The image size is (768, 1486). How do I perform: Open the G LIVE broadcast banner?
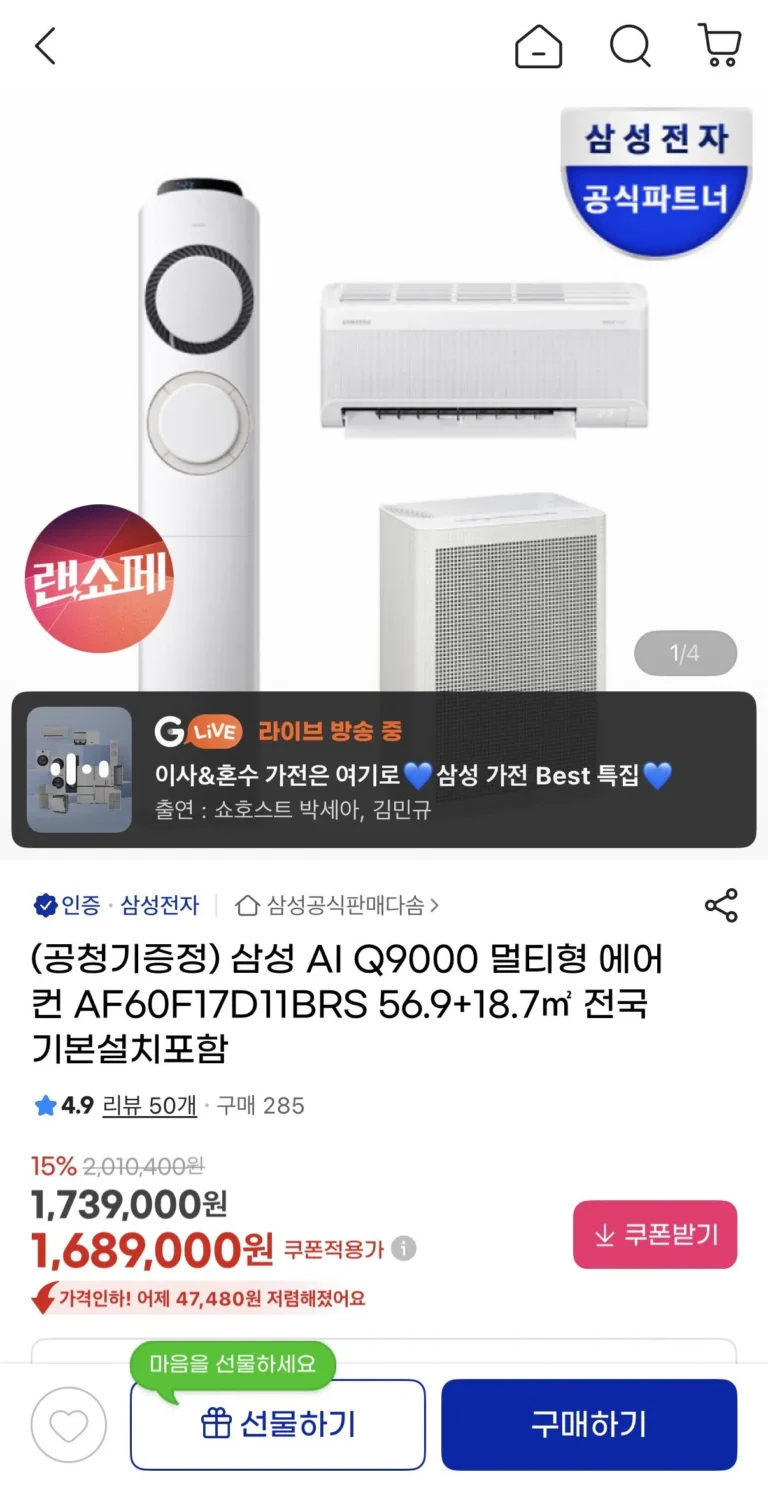click(384, 769)
